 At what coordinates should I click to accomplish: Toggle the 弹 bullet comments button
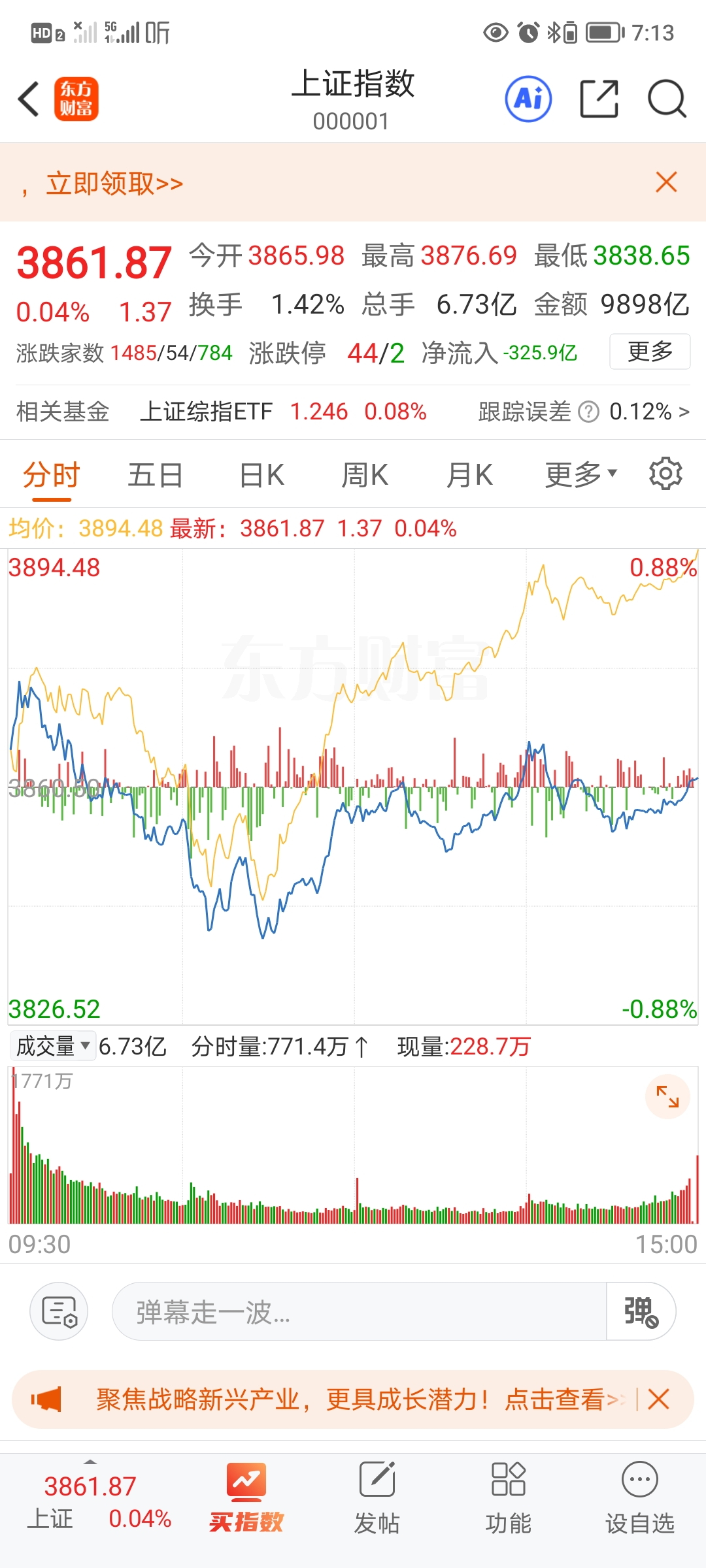pos(641,1312)
